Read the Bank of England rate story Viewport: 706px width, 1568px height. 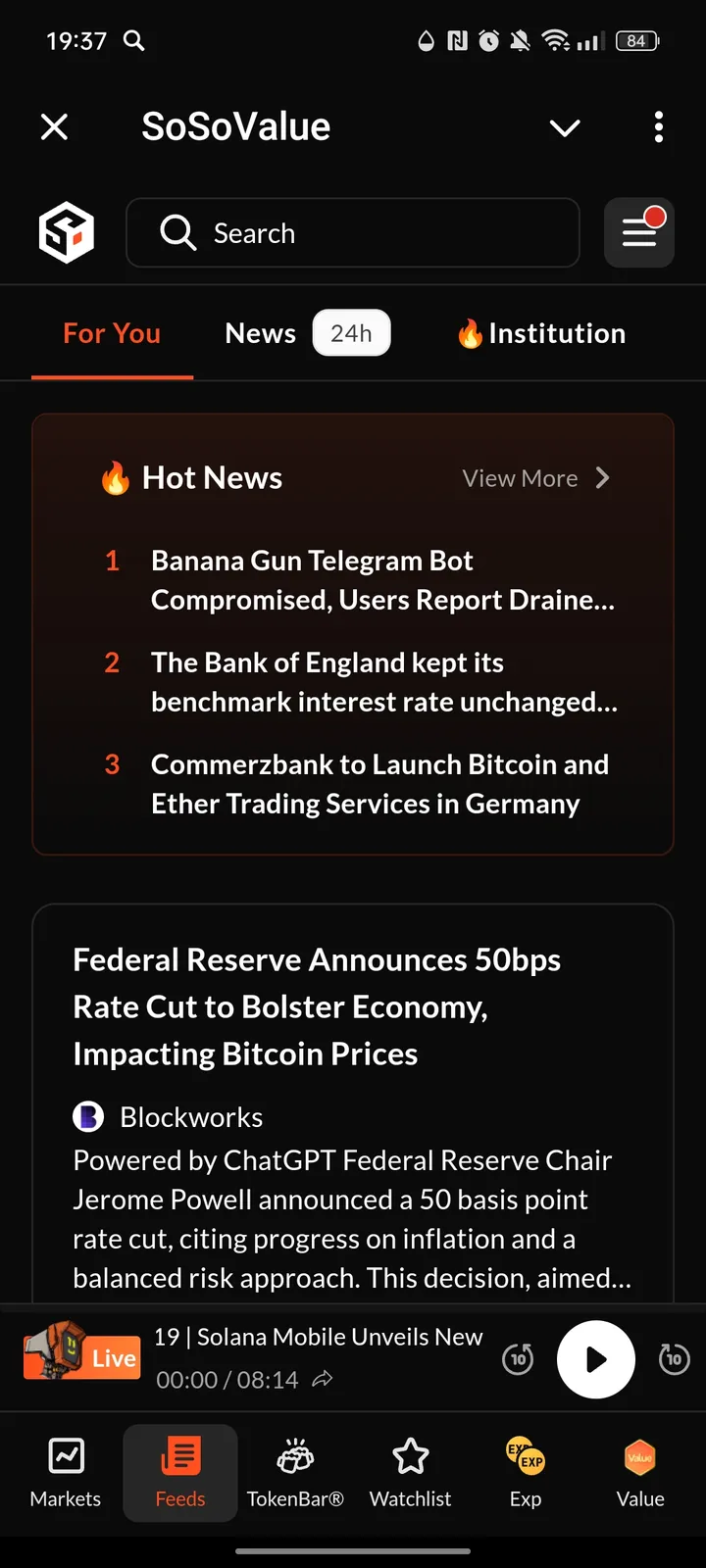click(382, 682)
